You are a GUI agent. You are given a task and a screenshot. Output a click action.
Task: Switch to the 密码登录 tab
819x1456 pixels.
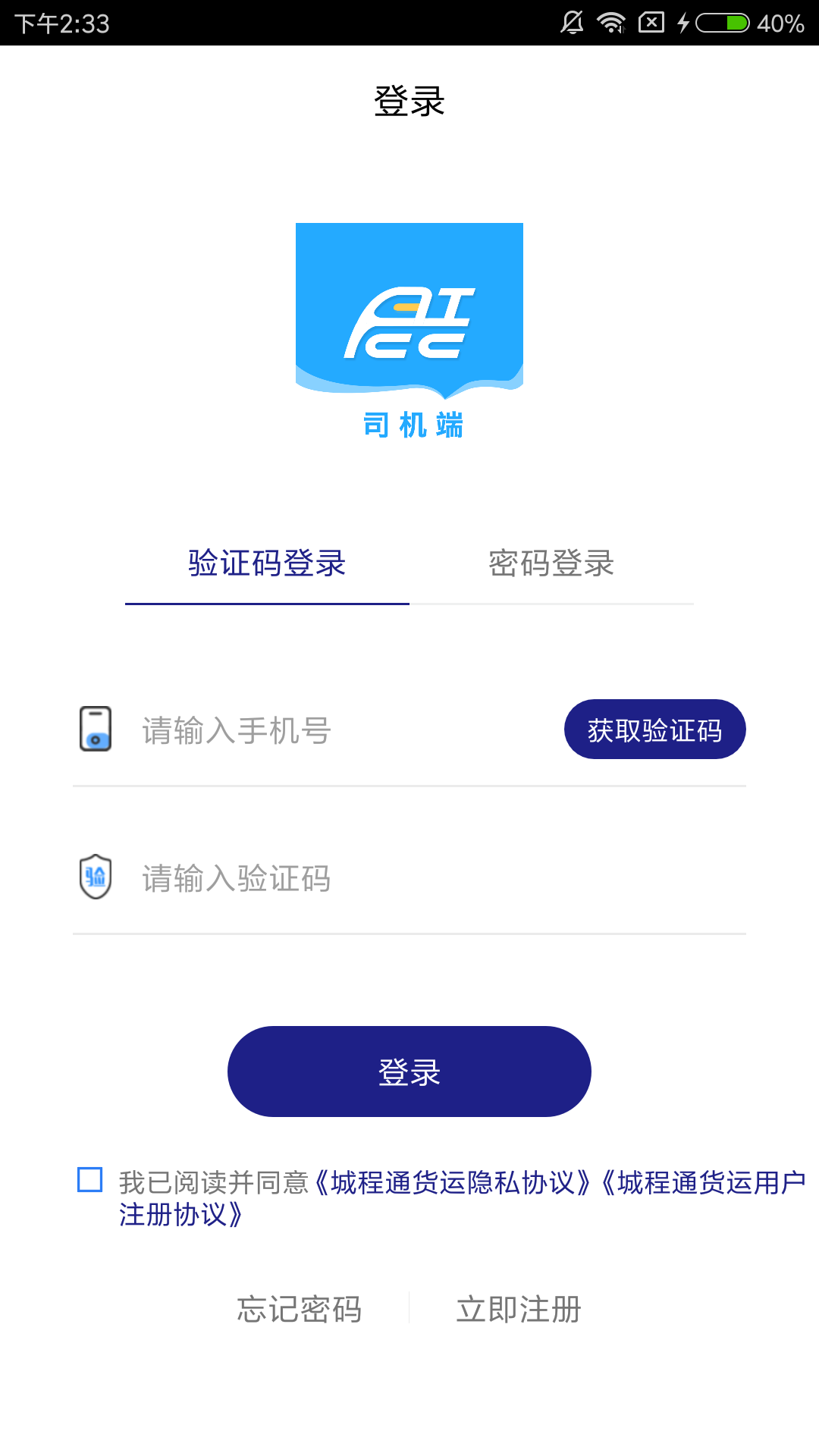point(551,563)
